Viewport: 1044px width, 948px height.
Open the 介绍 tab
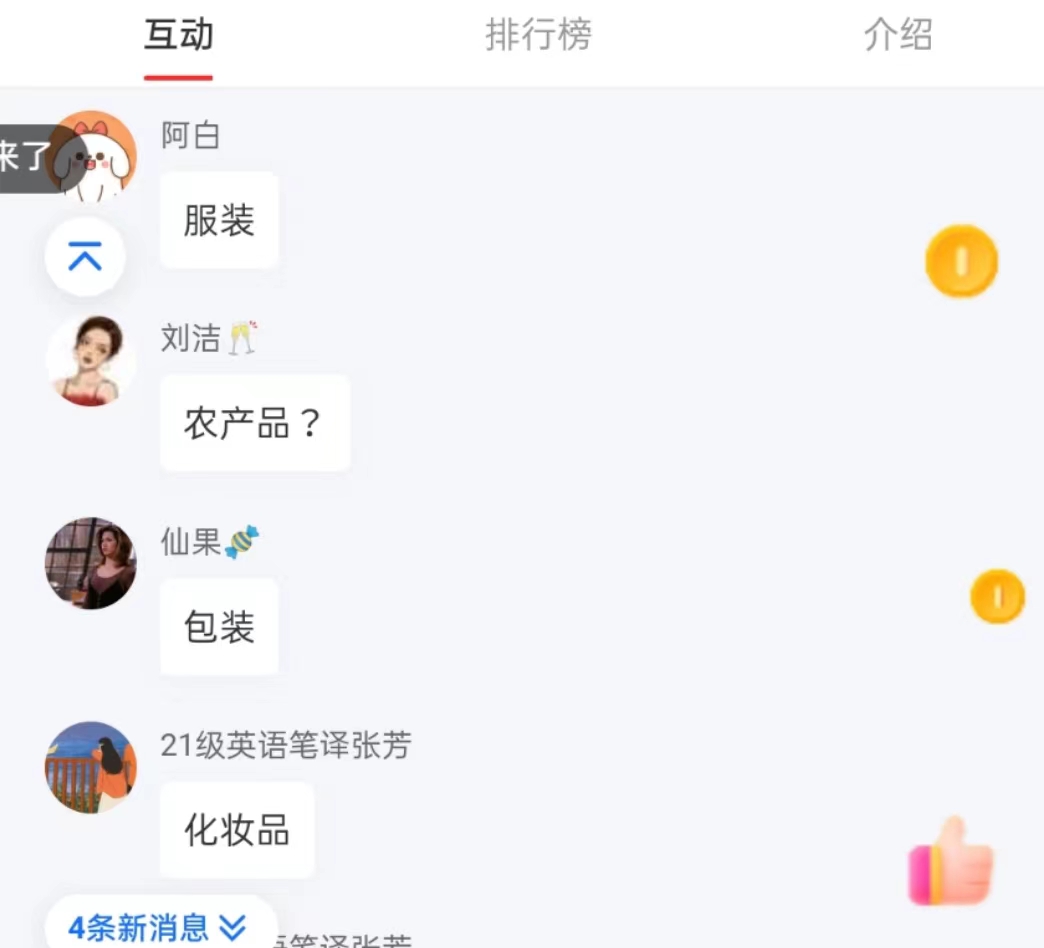click(897, 36)
